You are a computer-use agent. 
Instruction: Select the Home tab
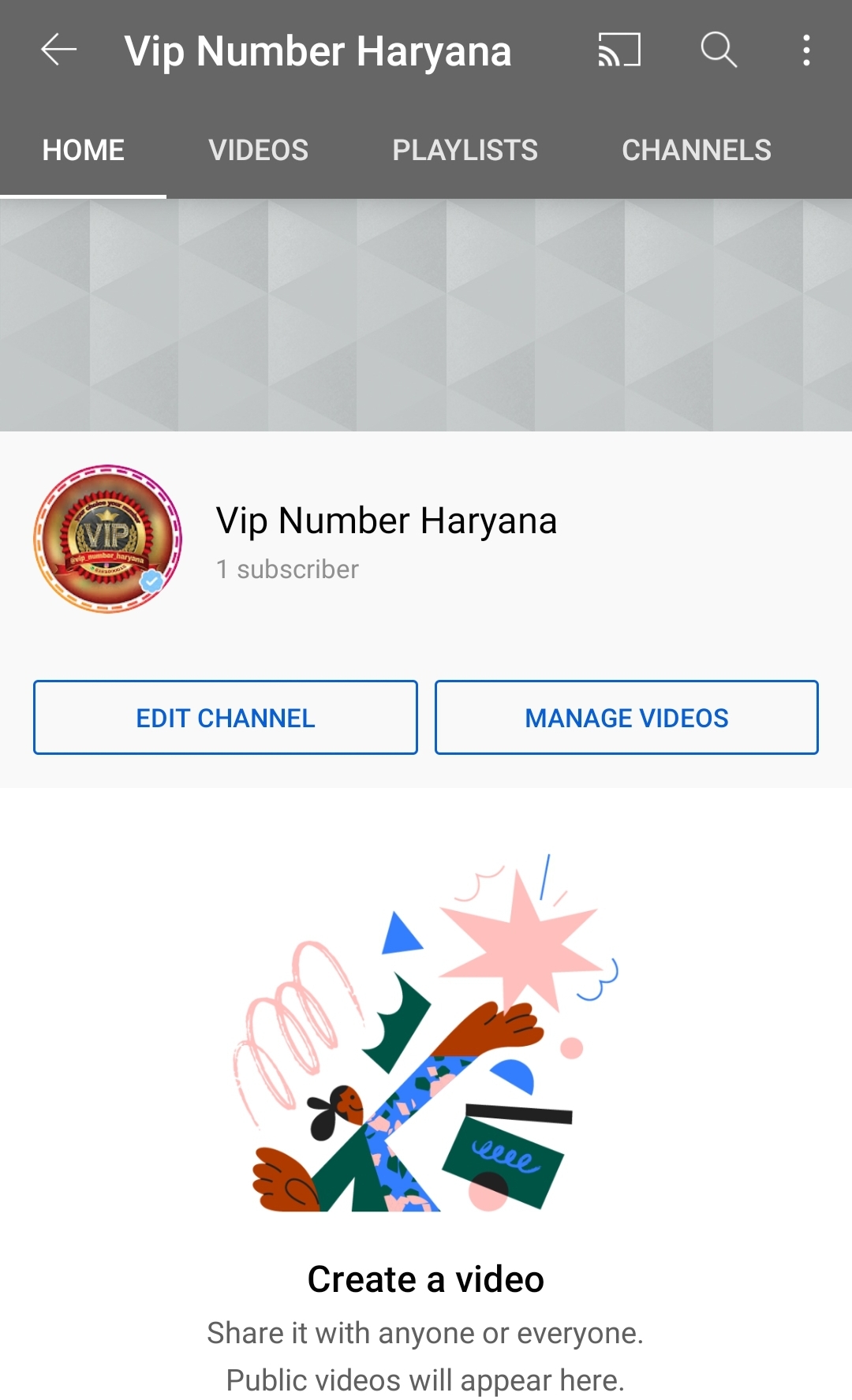(83, 150)
